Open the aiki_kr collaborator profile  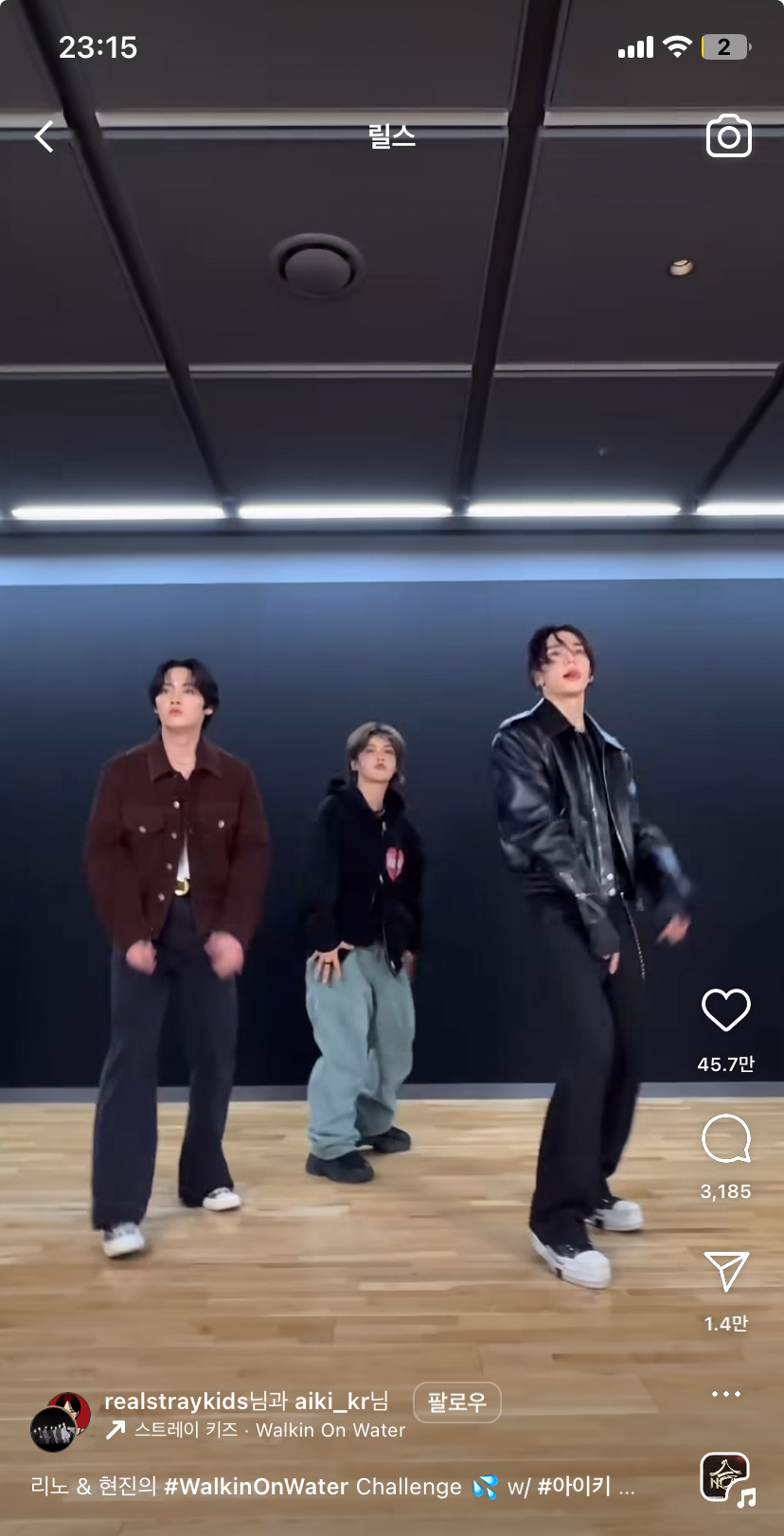pos(331,1402)
